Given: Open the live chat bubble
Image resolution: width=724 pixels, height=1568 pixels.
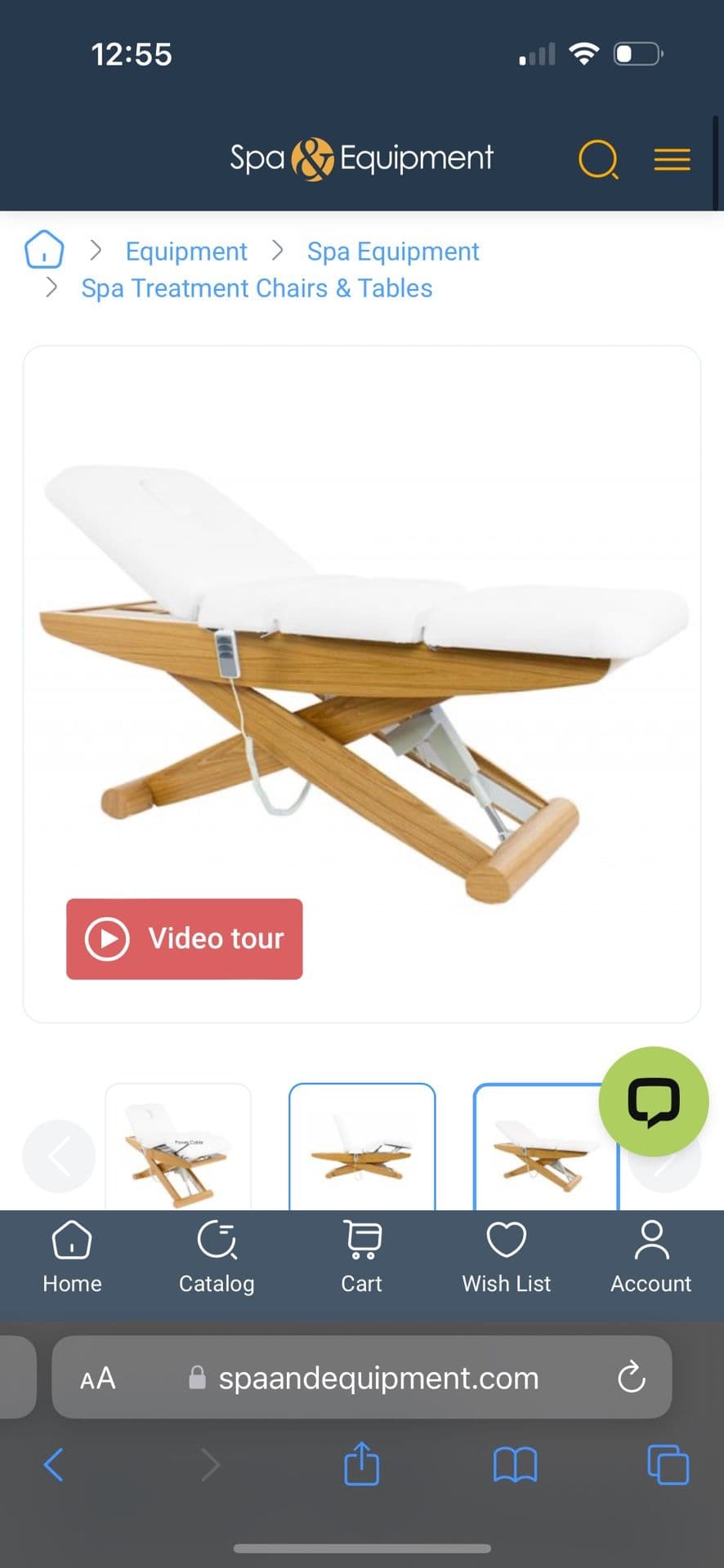Looking at the screenshot, I should point(653,1101).
